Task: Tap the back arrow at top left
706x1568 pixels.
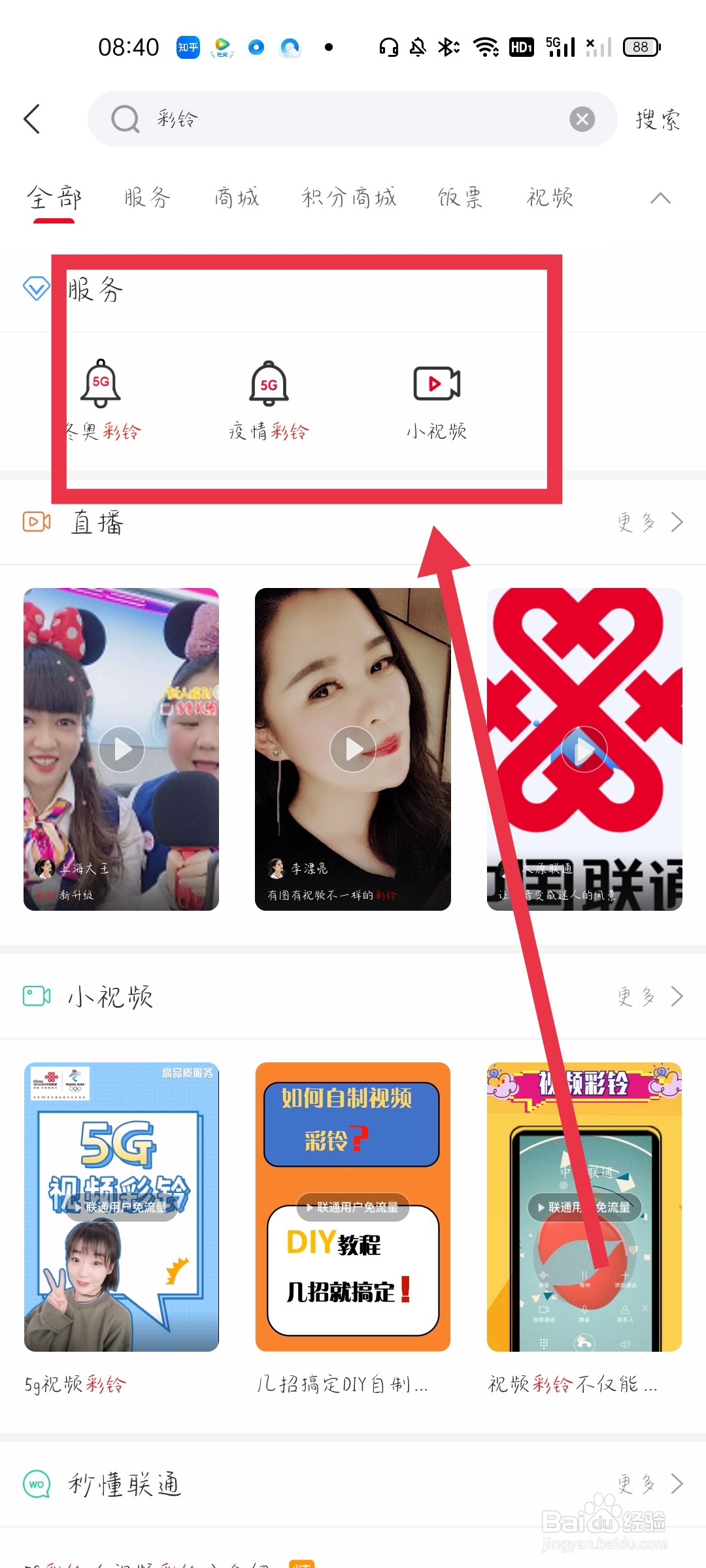Action: pyautogui.click(x=33, y=119)
